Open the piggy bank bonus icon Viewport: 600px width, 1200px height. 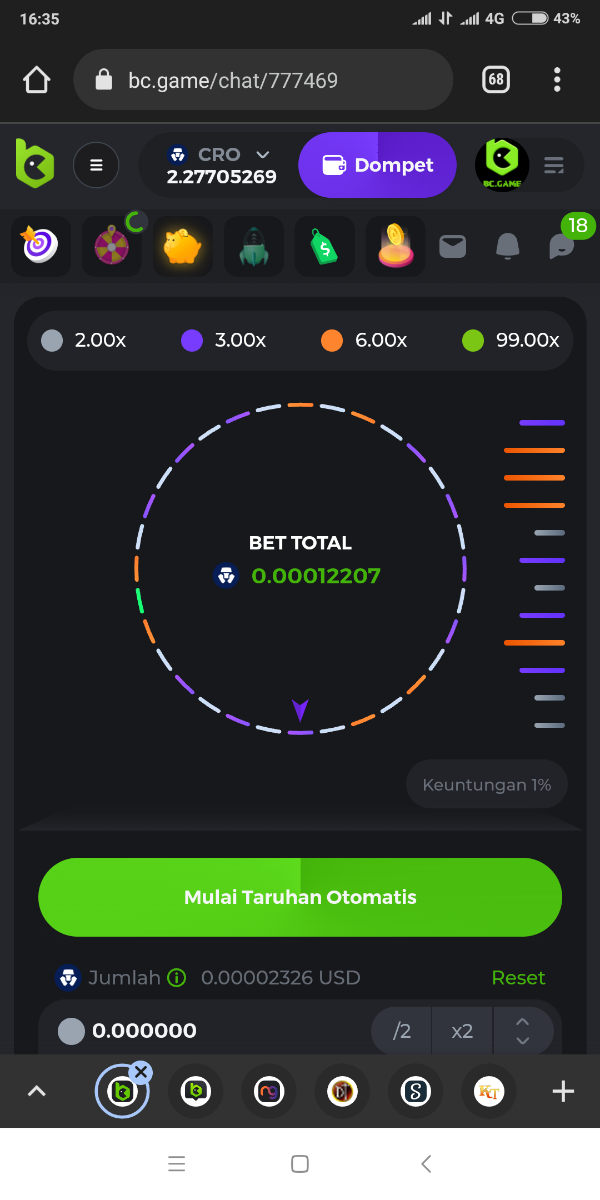pos(182,246)
